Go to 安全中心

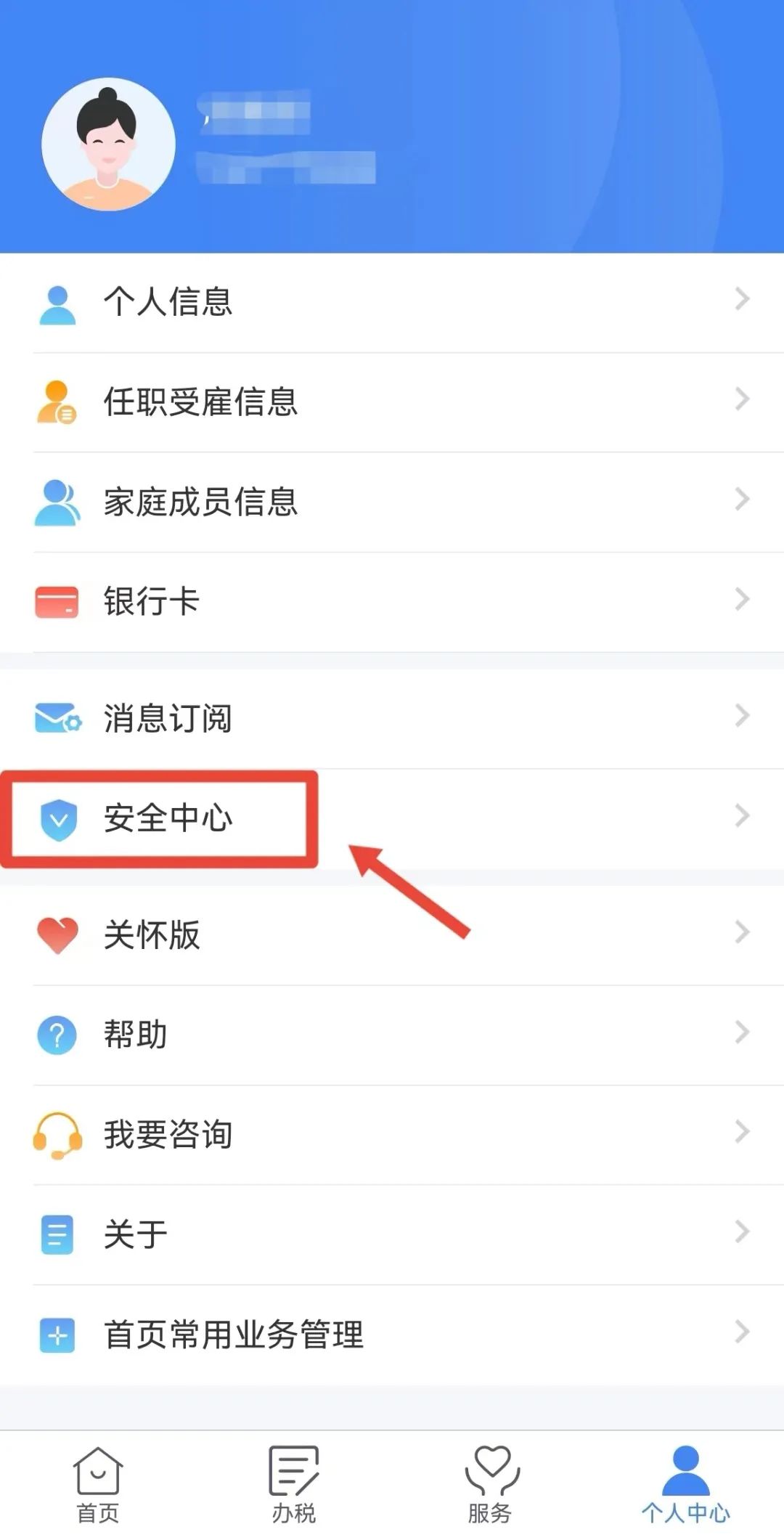392,819
